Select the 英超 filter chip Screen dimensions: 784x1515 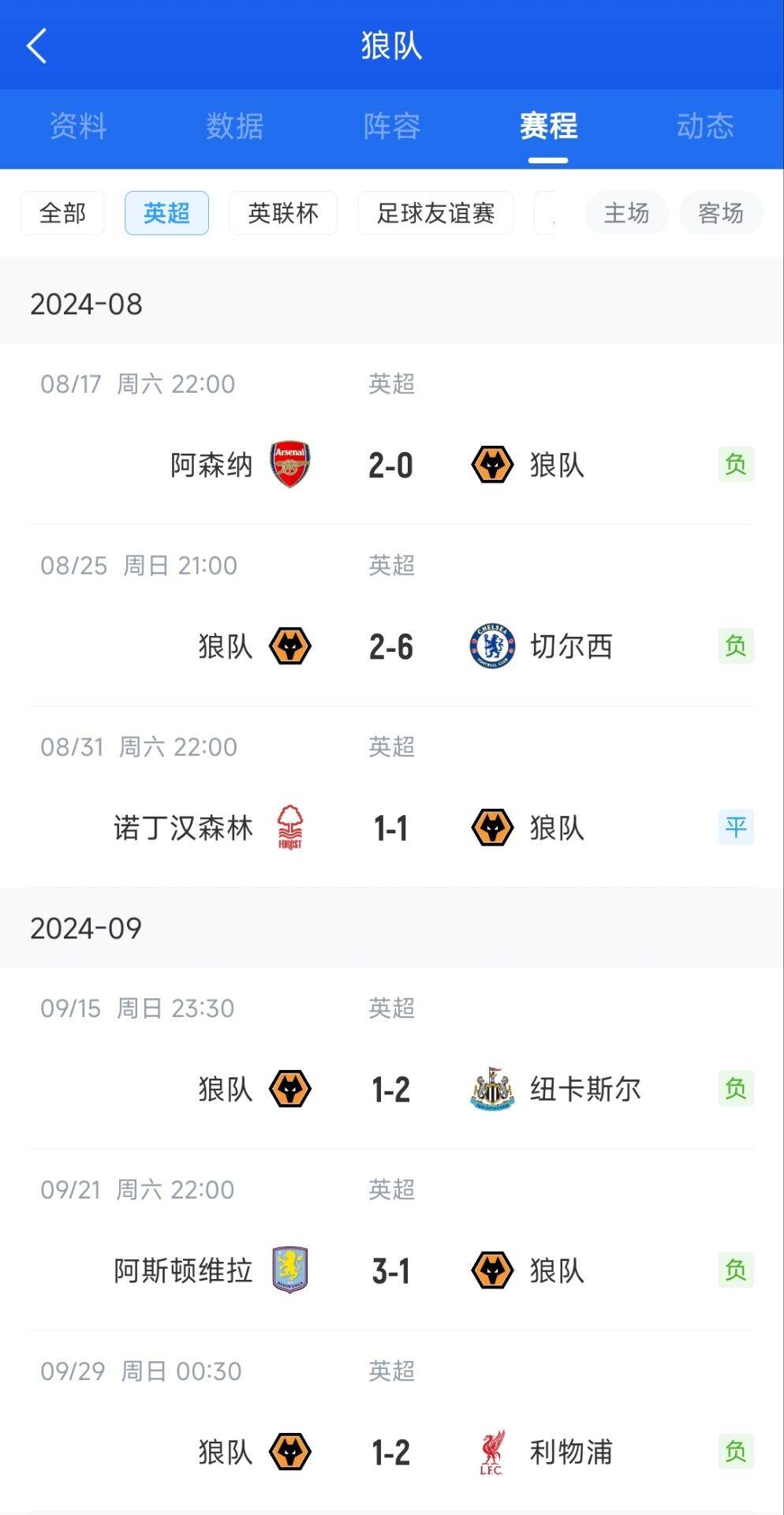click(166, 213)
